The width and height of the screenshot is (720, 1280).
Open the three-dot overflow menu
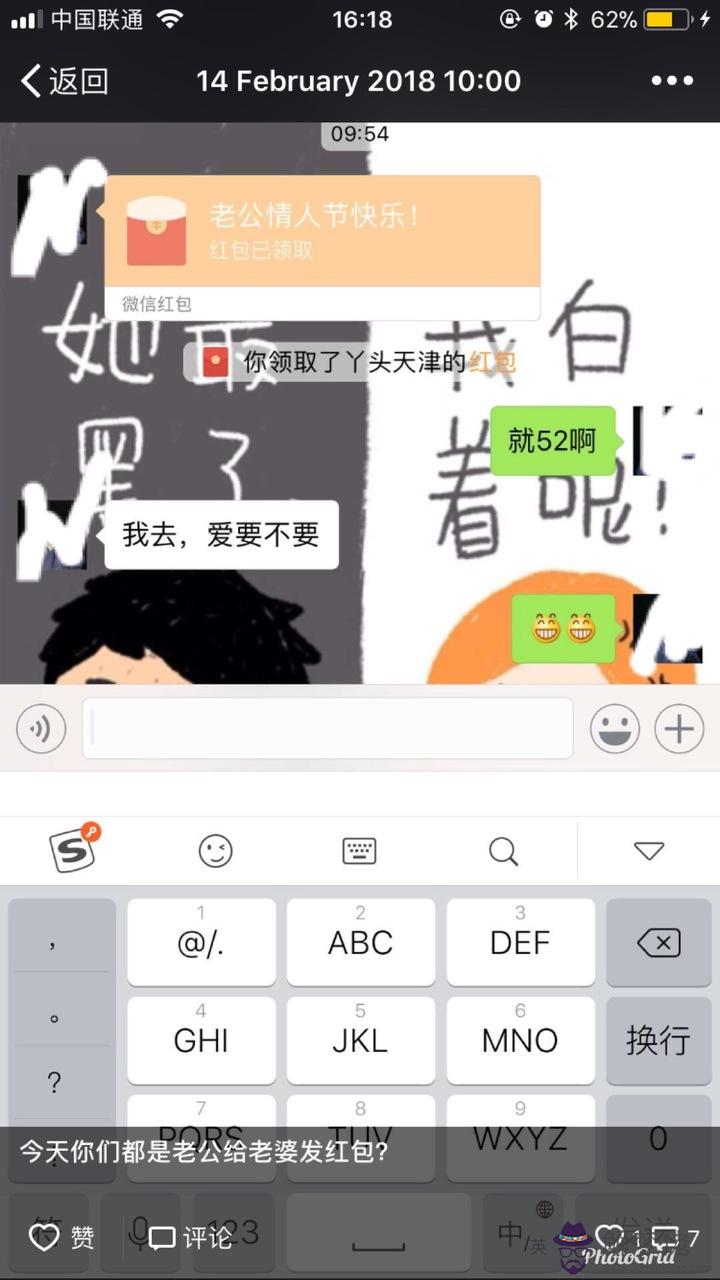[x=672, y=81]
